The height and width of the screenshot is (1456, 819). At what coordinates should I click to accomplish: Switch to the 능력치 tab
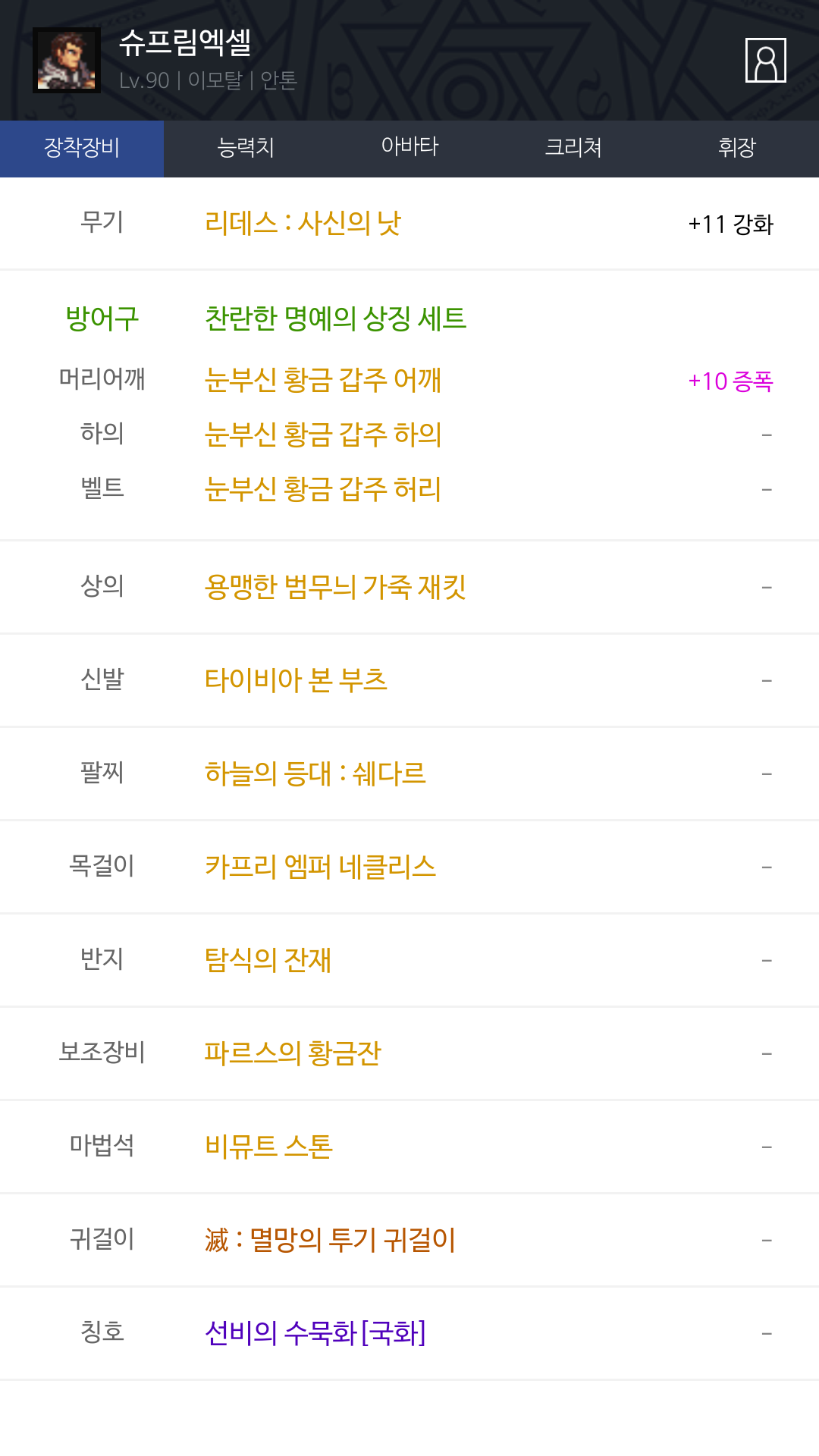click(x=246, y=148)
